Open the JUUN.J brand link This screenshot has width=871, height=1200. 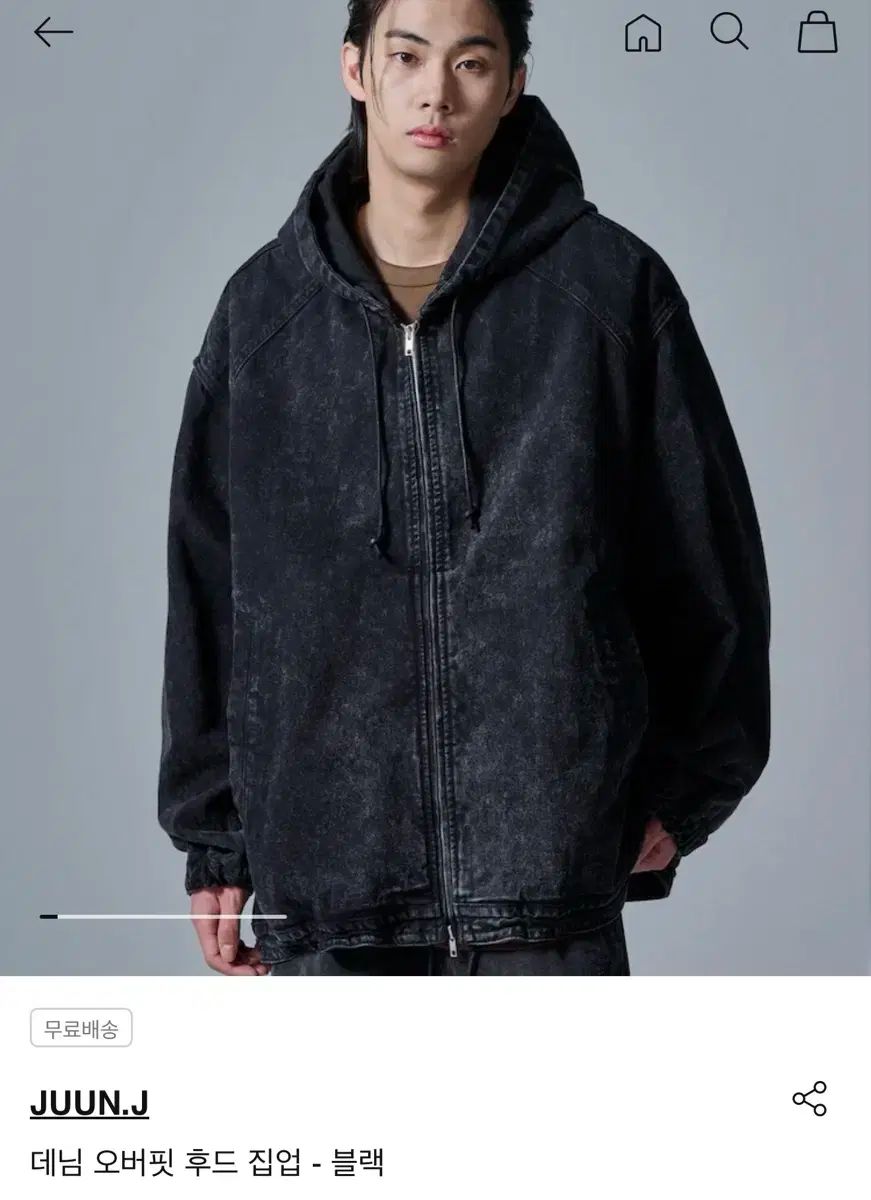[x=89, y=1104]
